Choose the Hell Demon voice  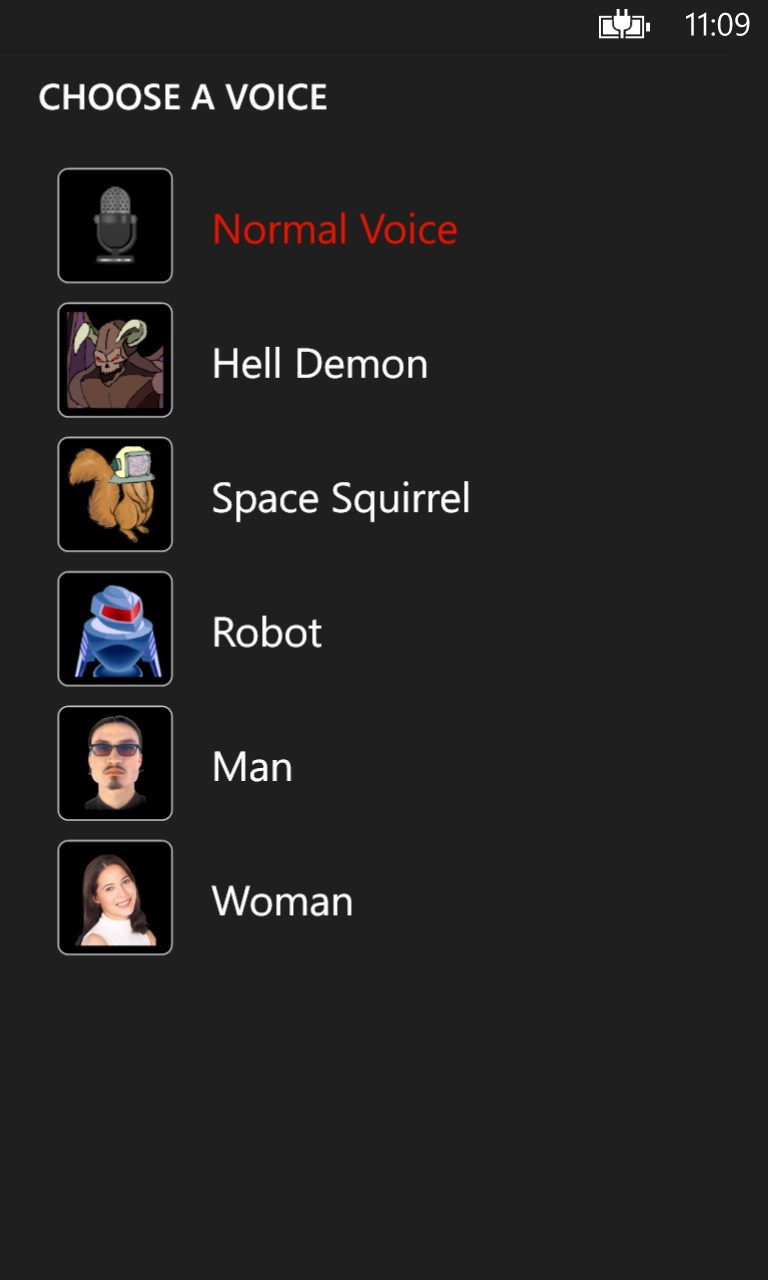(319, 363)
